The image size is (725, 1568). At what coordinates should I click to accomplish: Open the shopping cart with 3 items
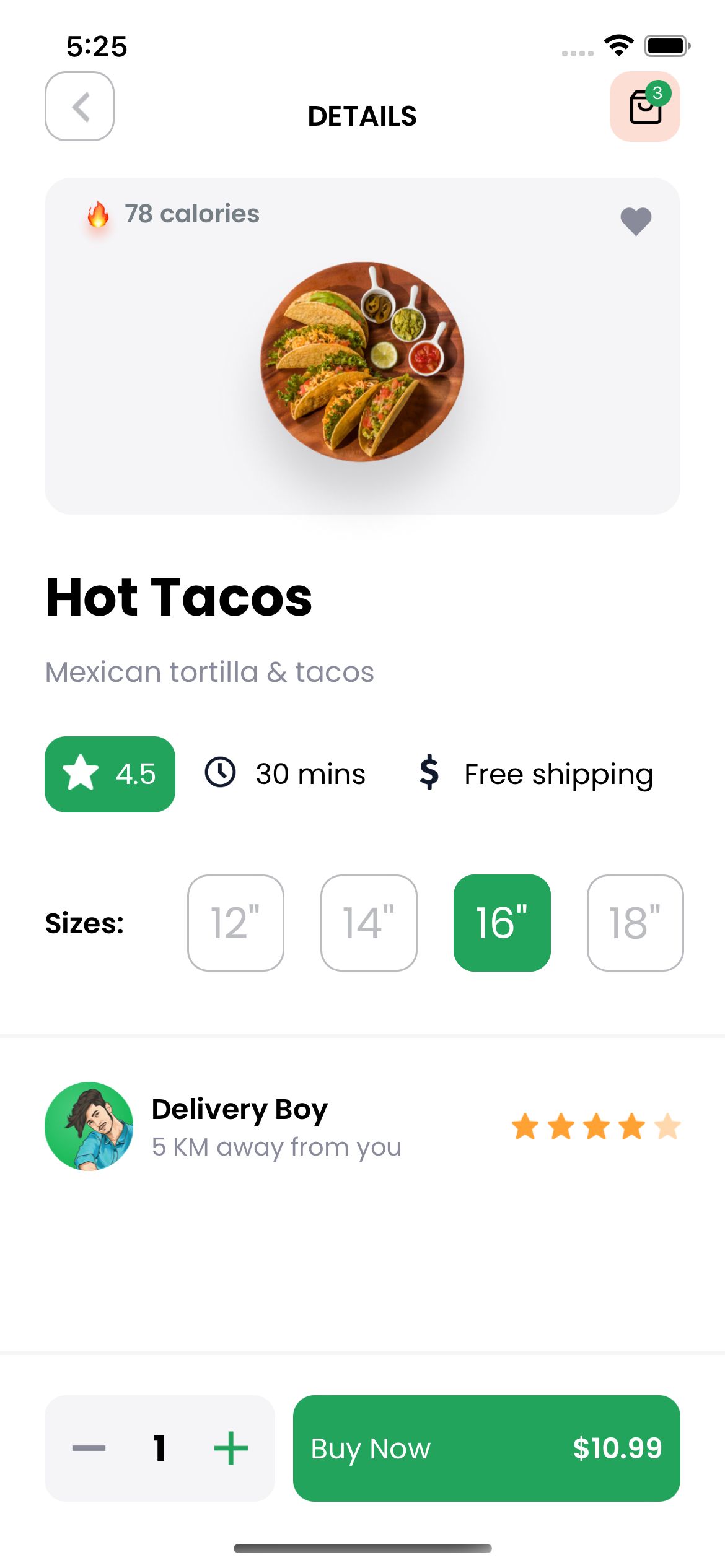644,107
